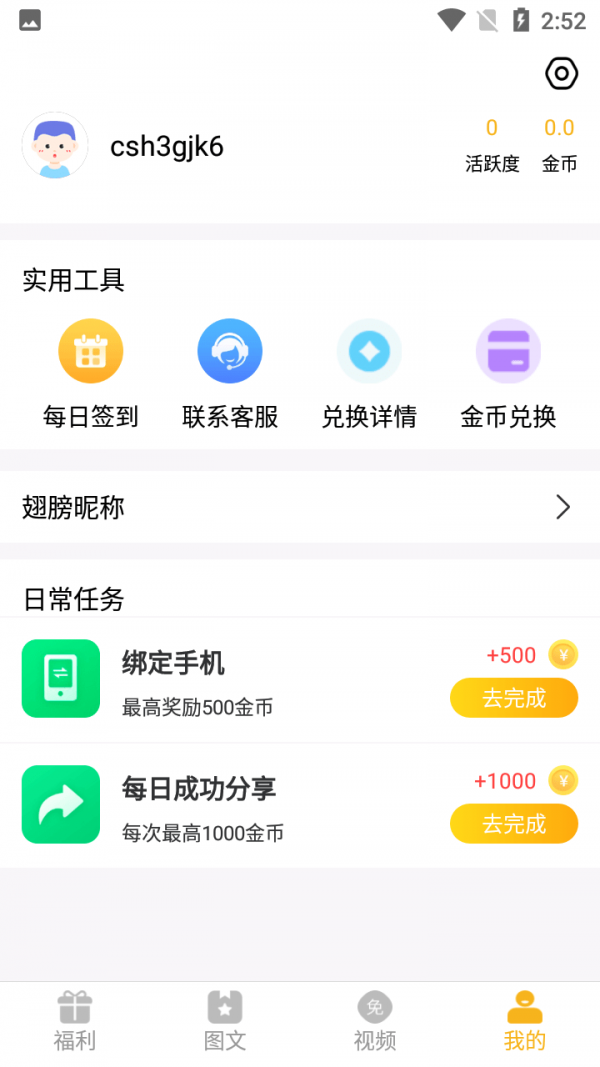Tap the profile avatar picture
The image size is (600, 1067).
click(55, 146)
